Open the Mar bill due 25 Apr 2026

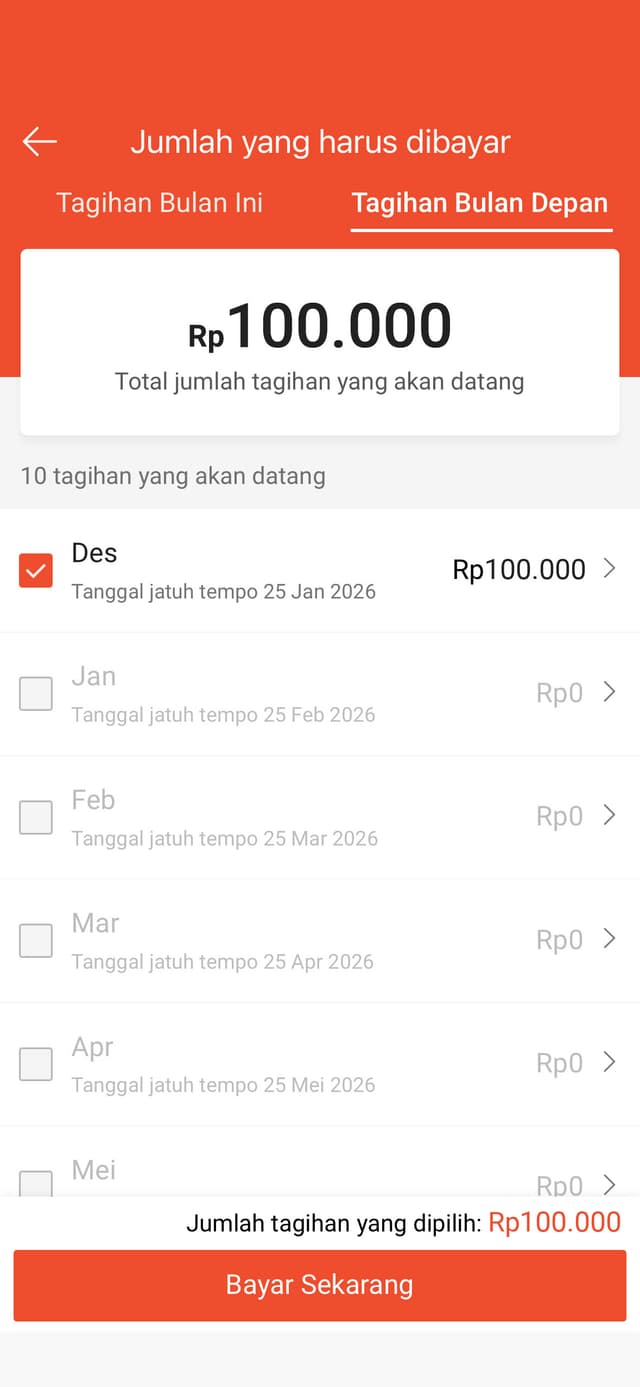[x=609, y=939]
